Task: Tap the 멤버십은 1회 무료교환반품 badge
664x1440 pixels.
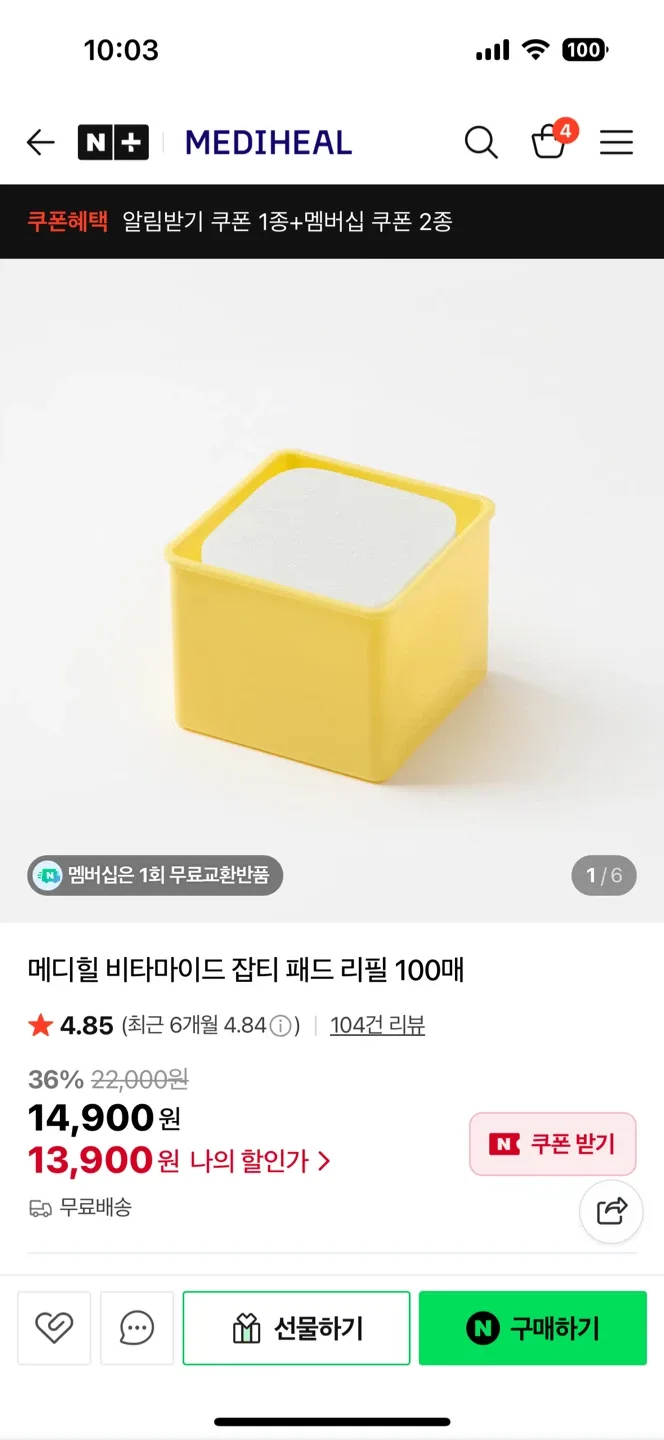Action: [155, 875]
